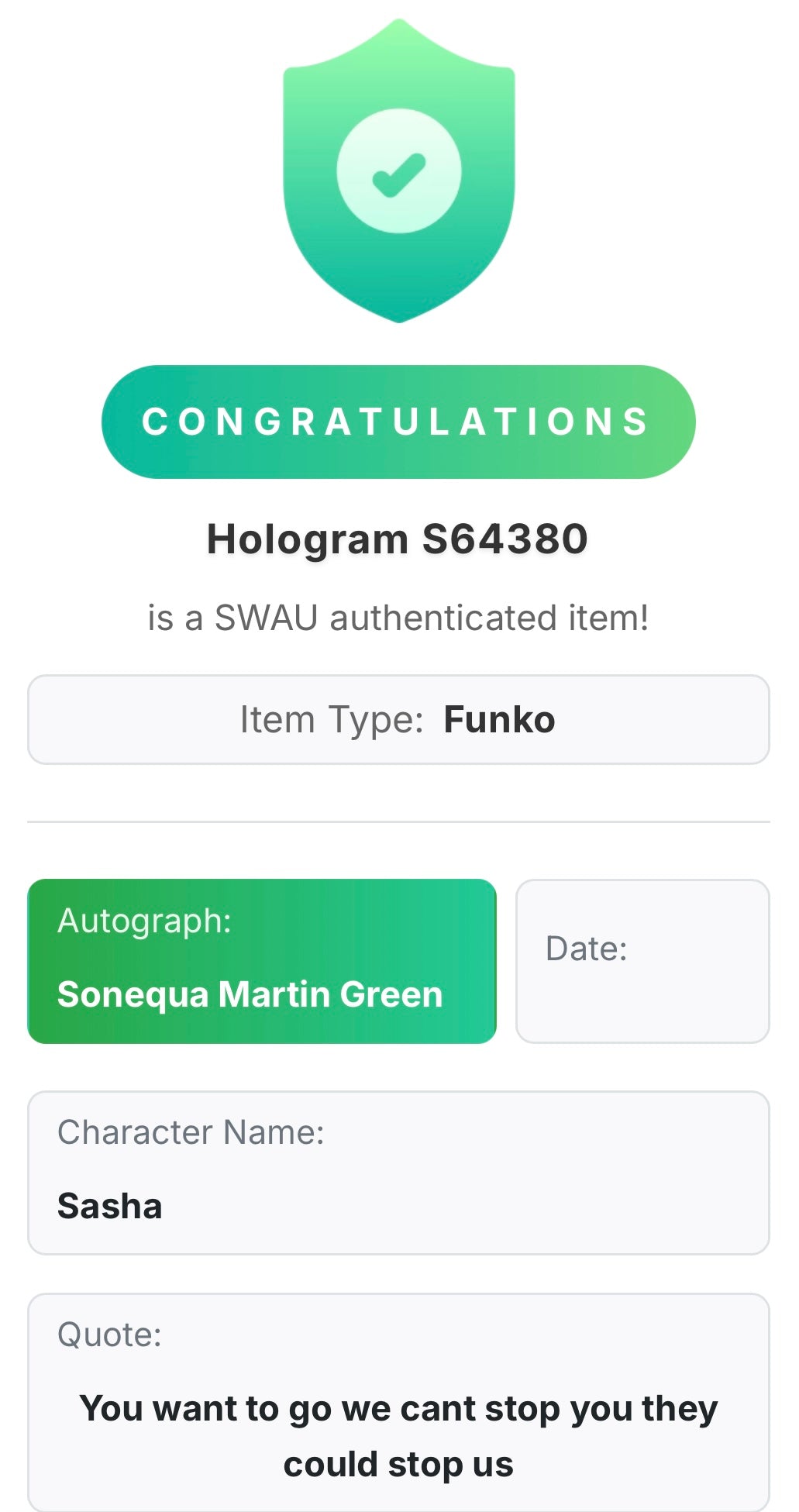799x1512 pixels.
Task: Select the Character Name Sasha box
Action: (398, 1170)
